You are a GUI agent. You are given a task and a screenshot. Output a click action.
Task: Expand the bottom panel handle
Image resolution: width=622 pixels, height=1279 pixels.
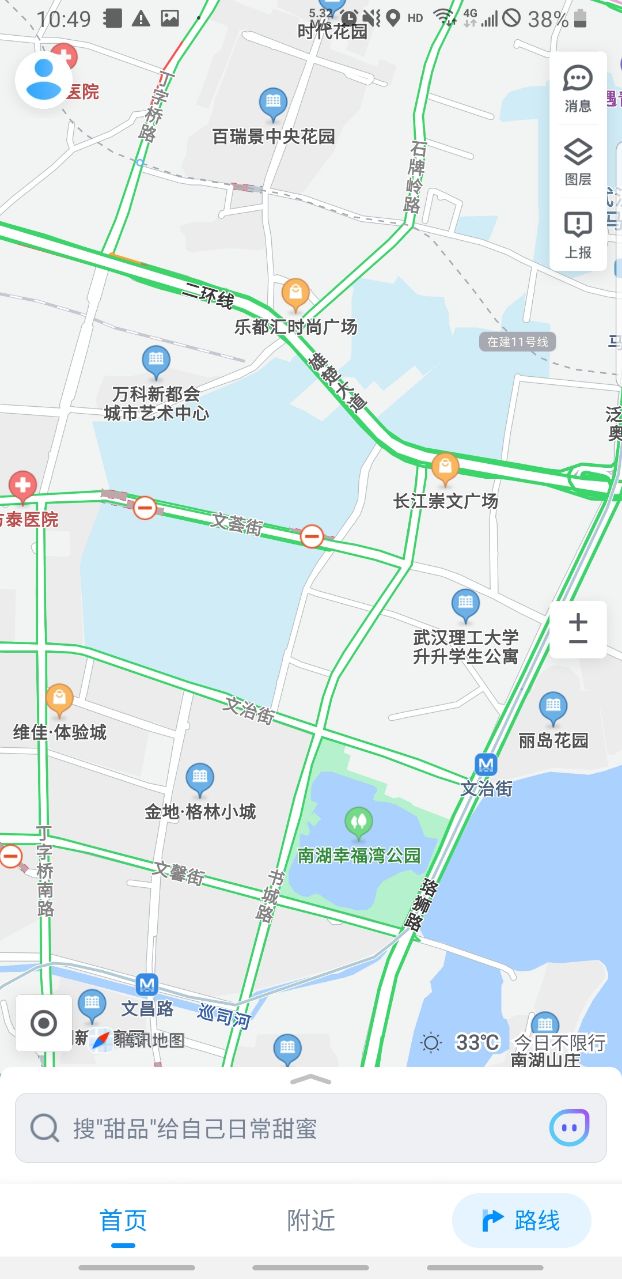(x=310, y=1079)
